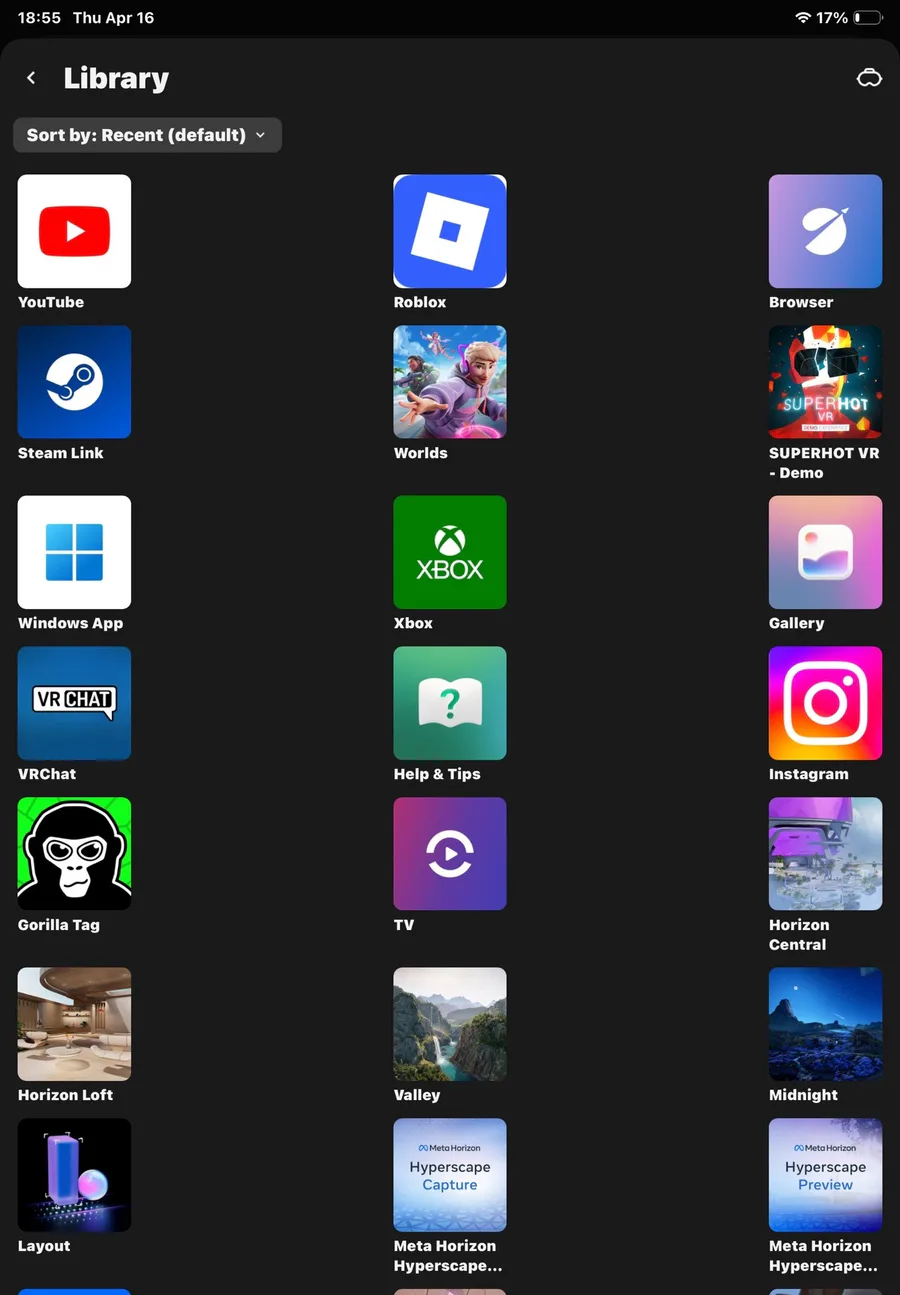Open the Browser app tile
Image resolution: width=900 pixels, height=1295 pixels.
[x=825, y=231]
